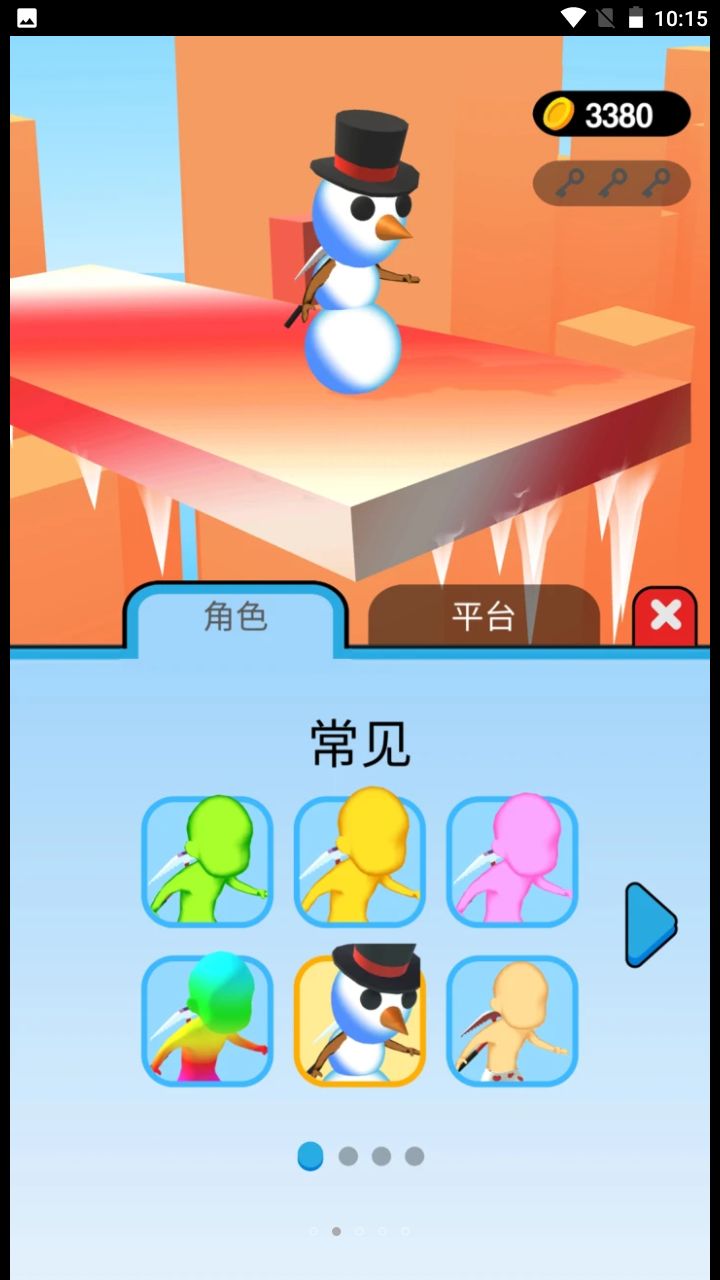
Task: Choose the green character skin
Action: [x=207, y=862]
